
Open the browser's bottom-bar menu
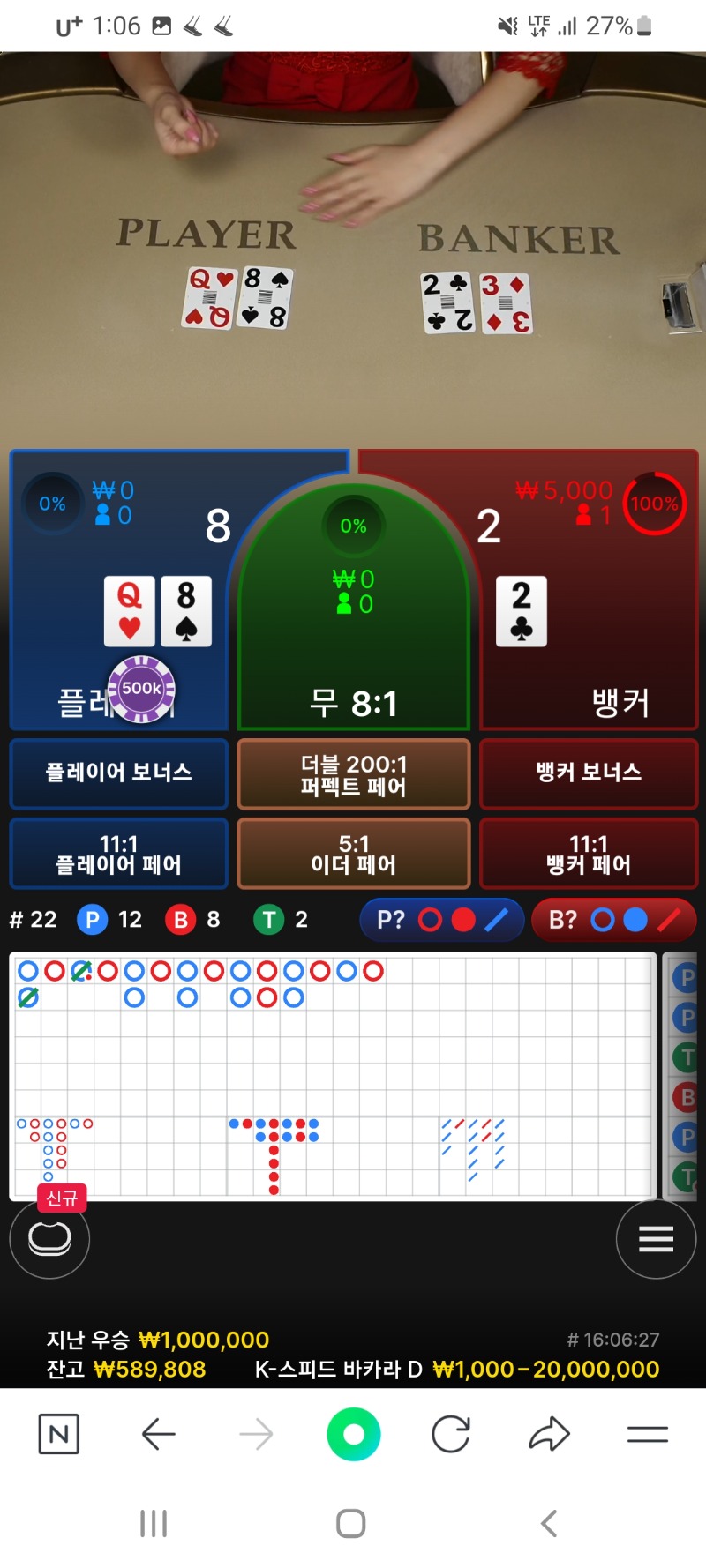click(647, 1435)
